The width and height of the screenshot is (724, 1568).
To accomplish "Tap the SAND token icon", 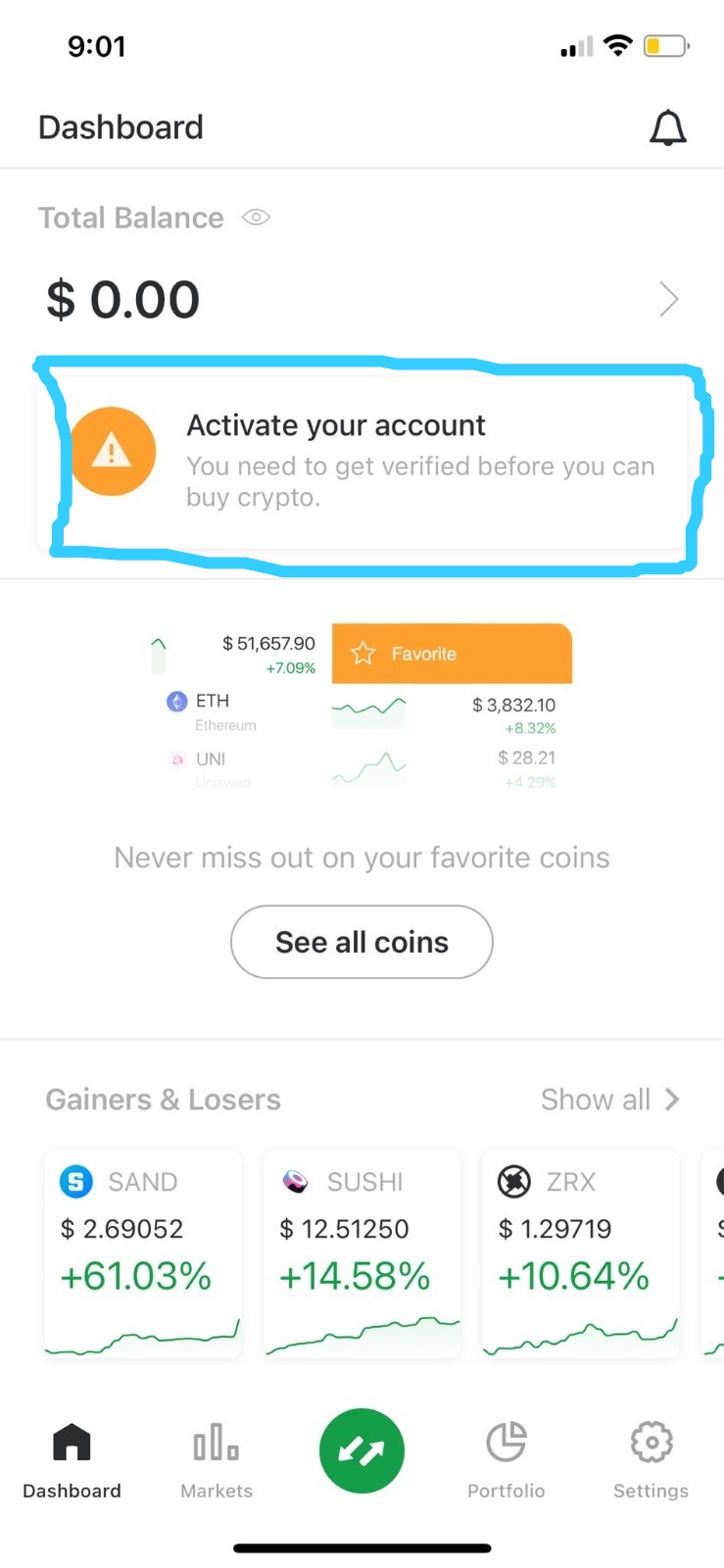I will coord(75,1182).
